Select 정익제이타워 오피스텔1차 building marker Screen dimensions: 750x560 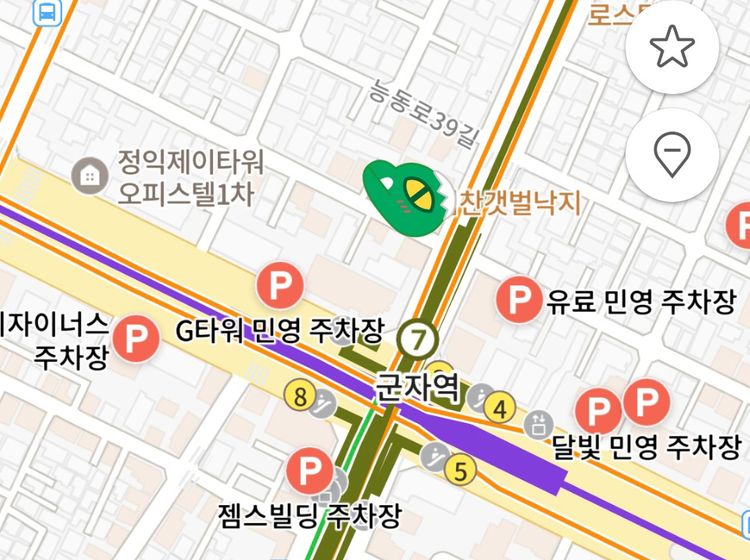pos(90,175)
